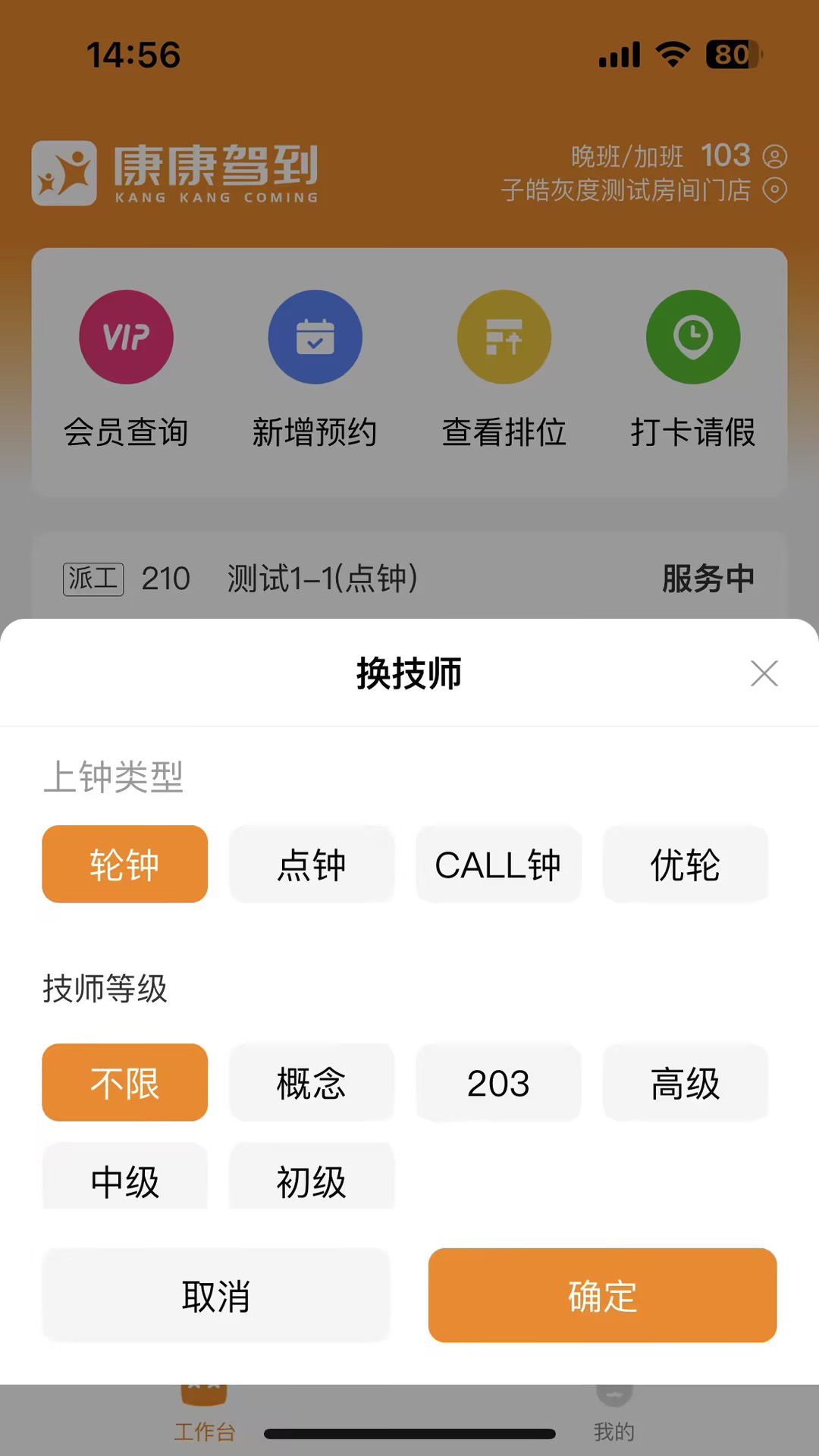Image resolution: width=819 pixels, height=1456 pixels.
Task: Select 概念 technician level
Action: tap(311, 1082)
